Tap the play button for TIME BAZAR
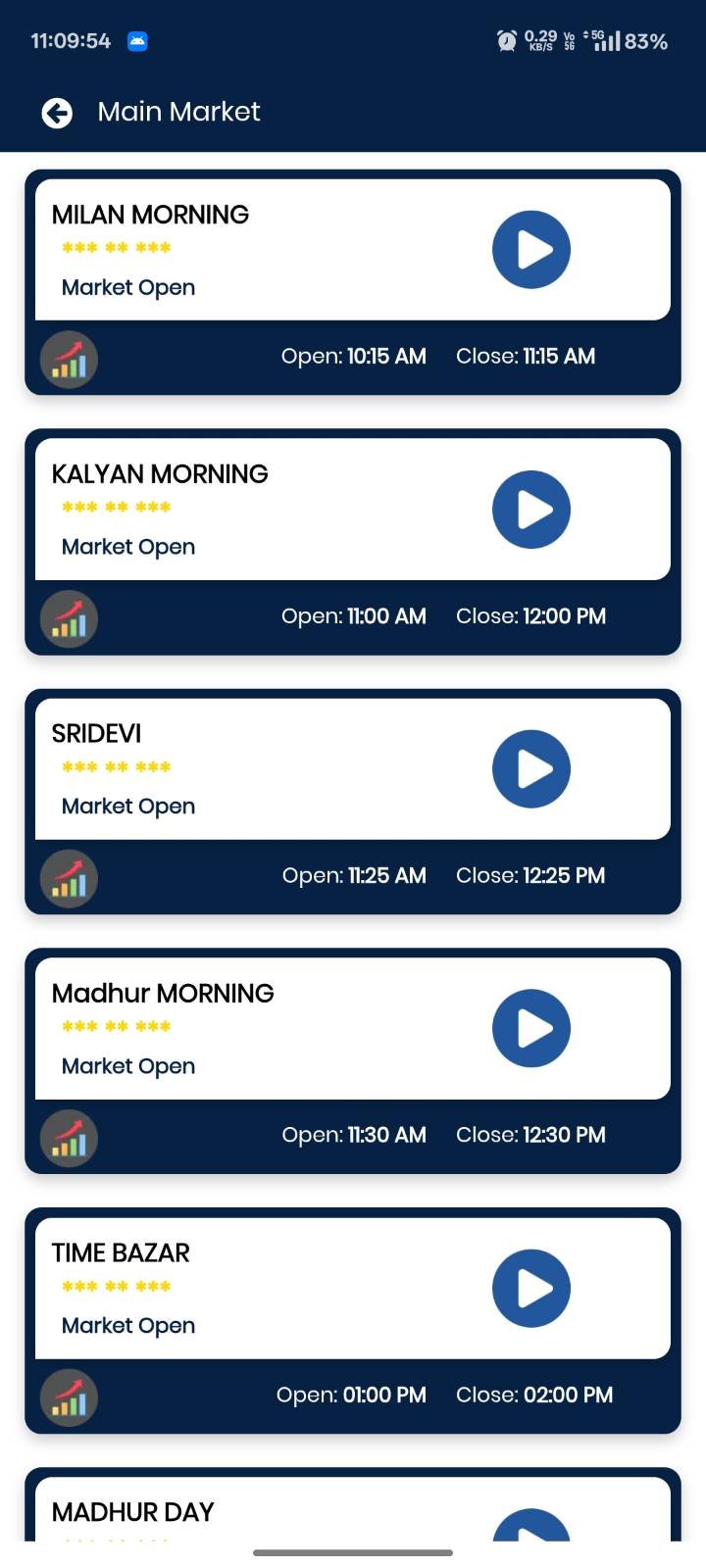The width and height of the screenshot is (706, 1568). pyautogui.click(x=530, y=1289)
